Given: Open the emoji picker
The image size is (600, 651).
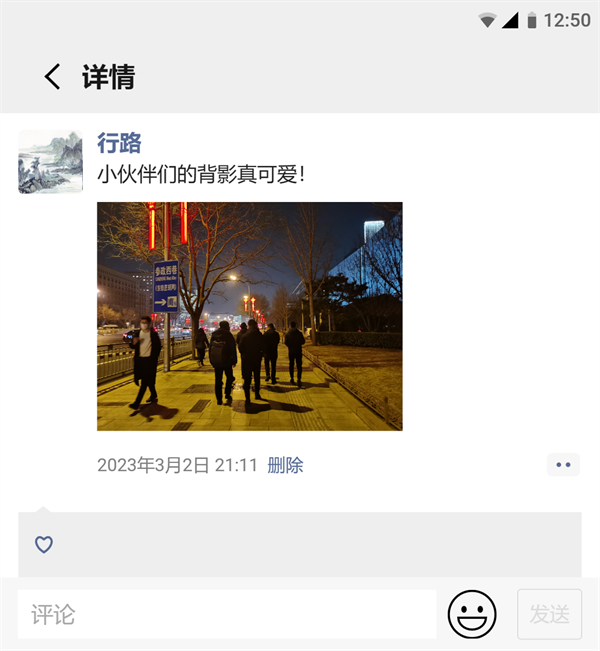Looking at the screenshot, I should [472, 614].
